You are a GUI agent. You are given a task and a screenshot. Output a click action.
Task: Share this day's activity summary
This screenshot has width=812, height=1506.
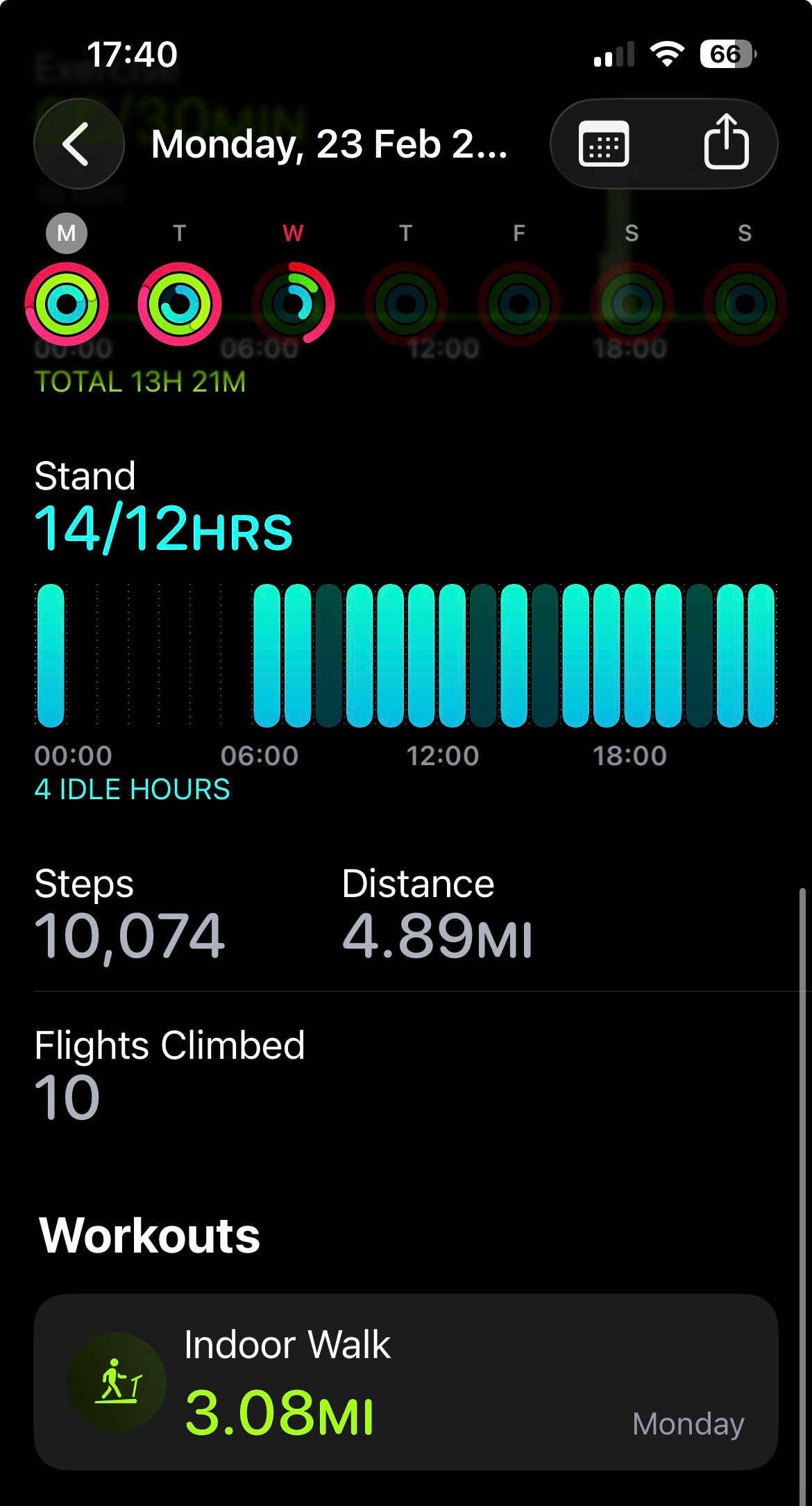(726, 142)
